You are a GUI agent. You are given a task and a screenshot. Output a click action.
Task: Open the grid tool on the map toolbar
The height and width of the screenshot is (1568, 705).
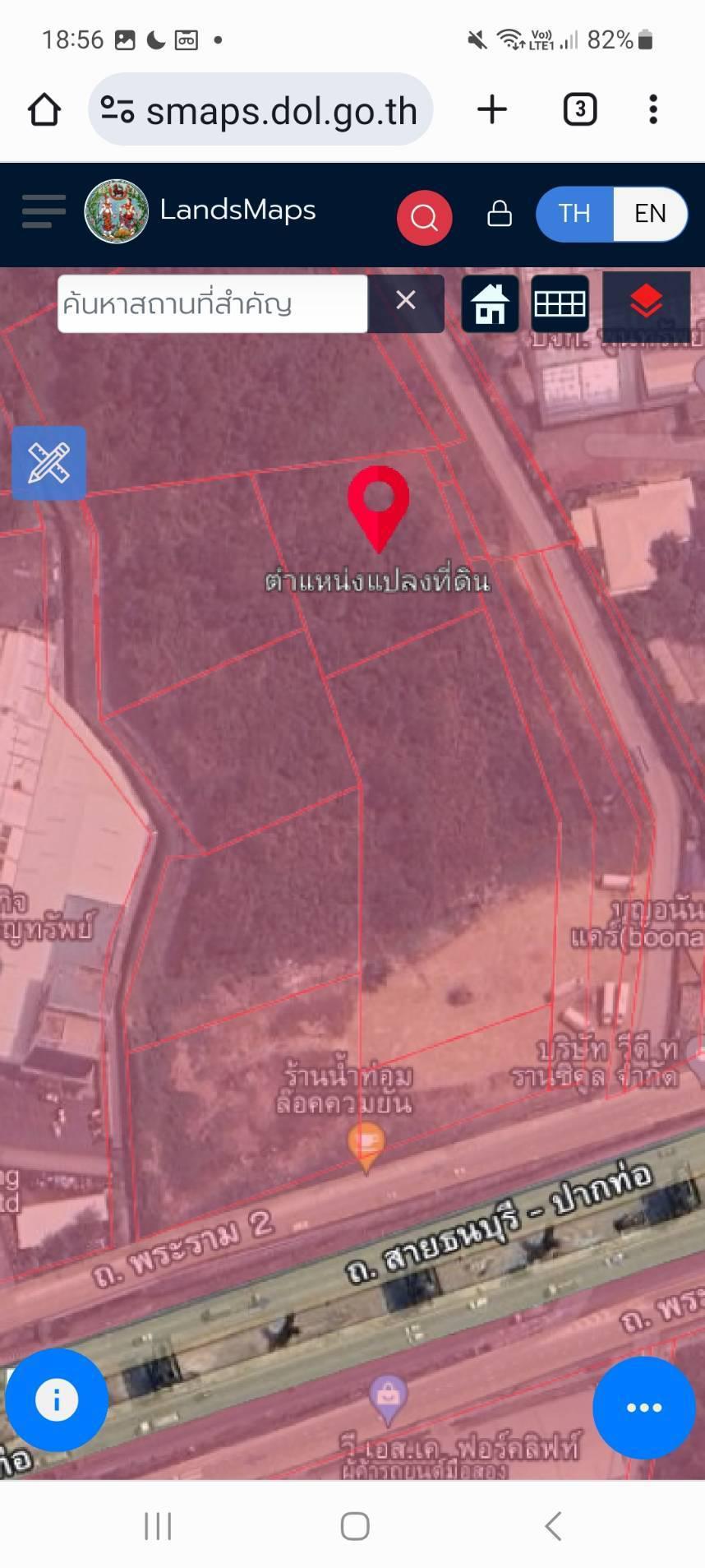[560, 304]
